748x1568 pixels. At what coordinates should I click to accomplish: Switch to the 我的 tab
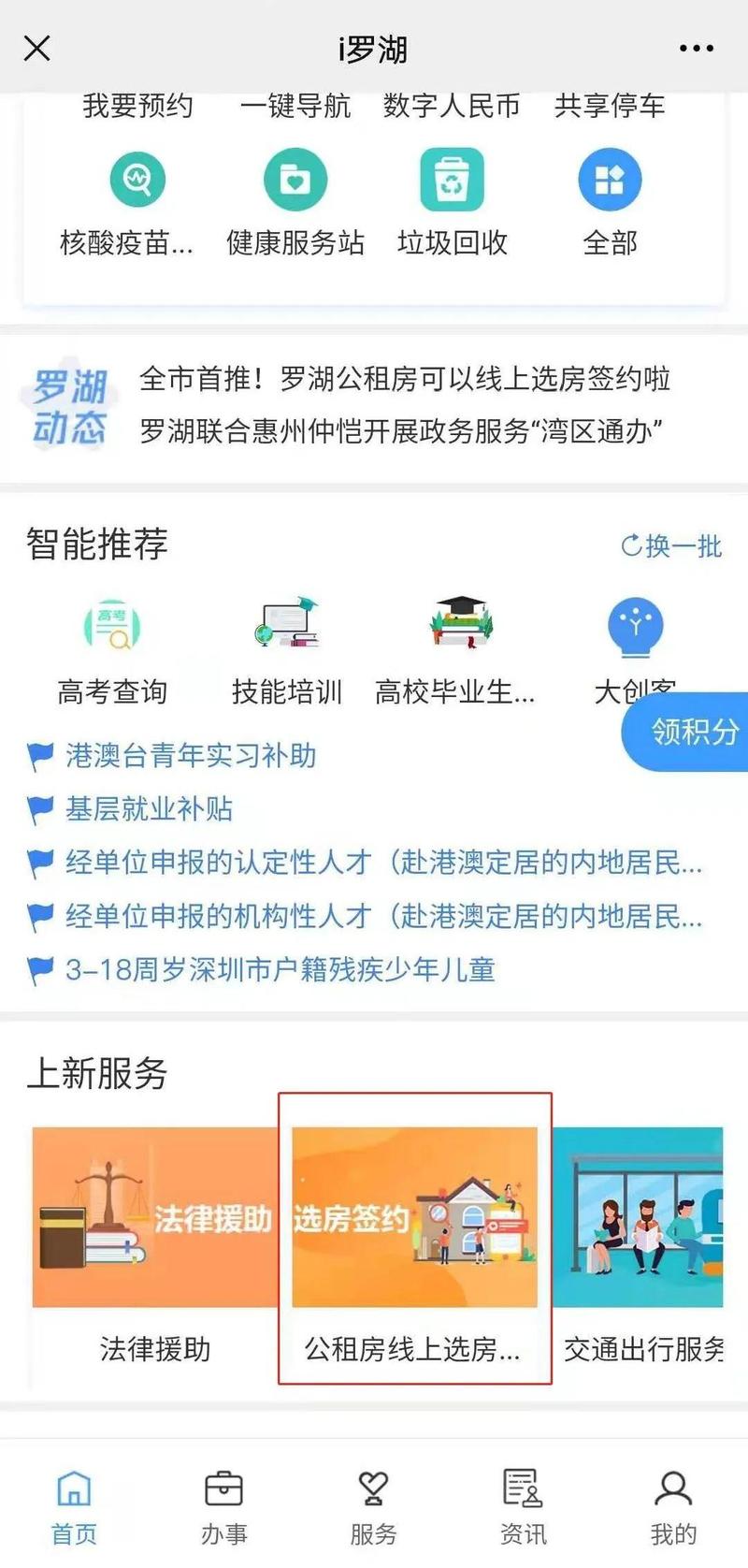pos(673,1506)
